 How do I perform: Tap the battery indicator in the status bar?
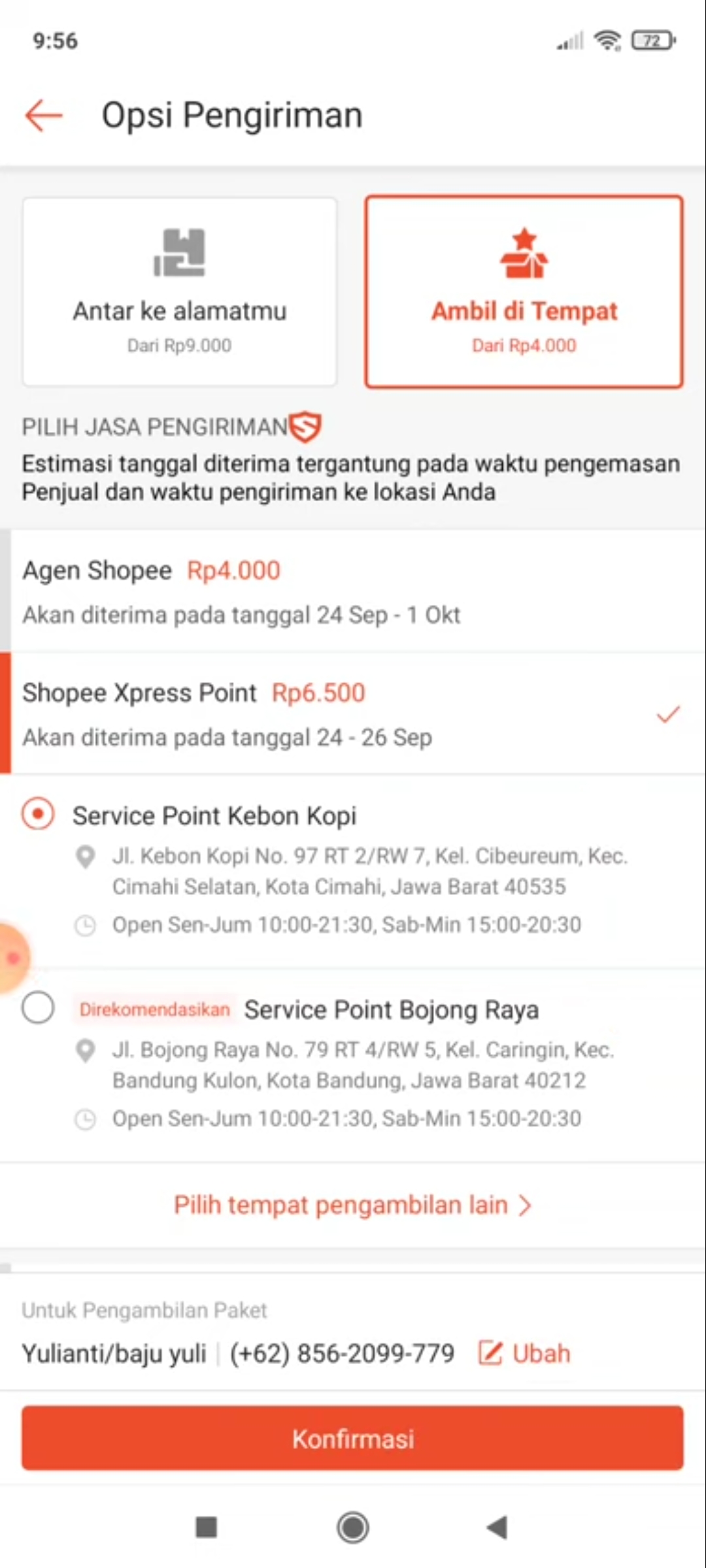[651, 41]
